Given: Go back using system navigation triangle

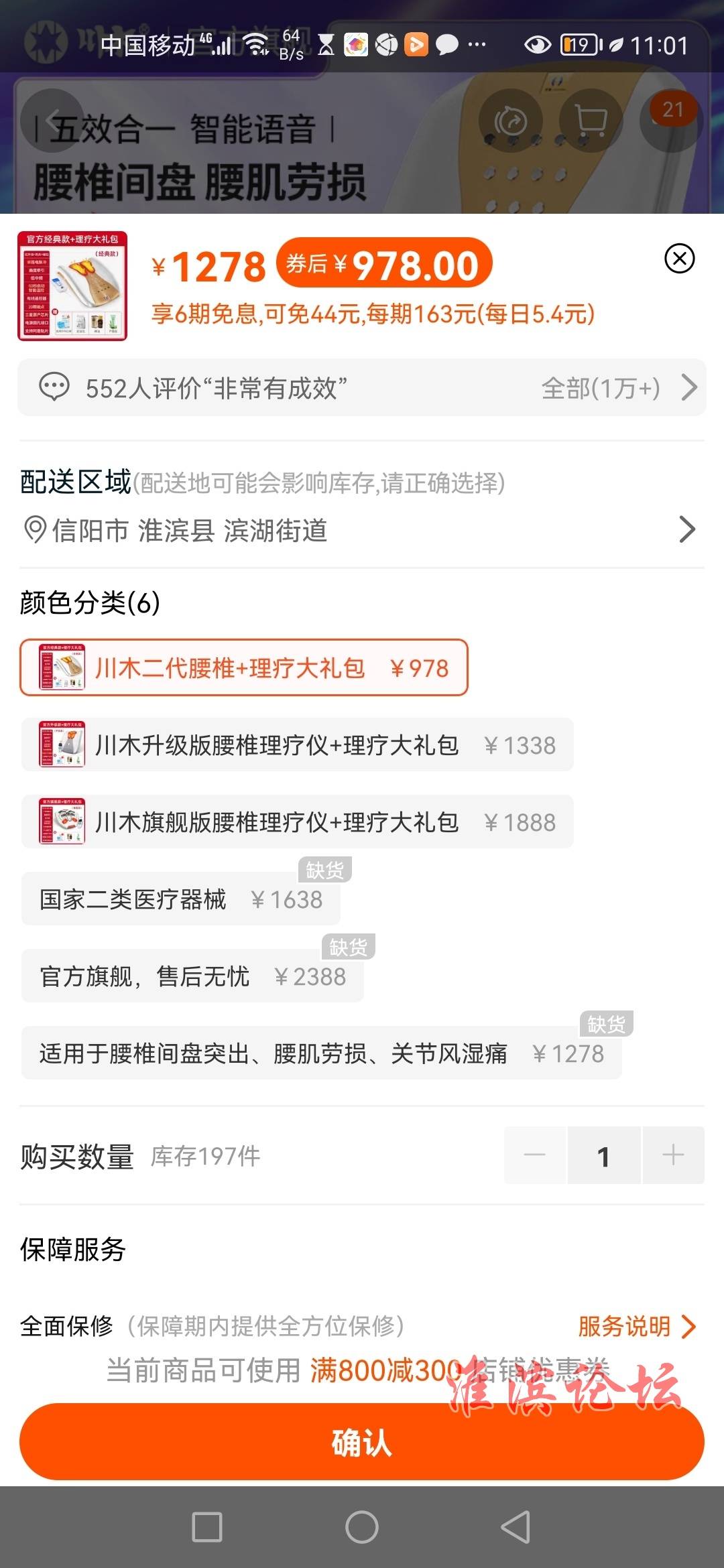Looking at the screenshot, I should pyautogui.click(x=516, y=1527).
